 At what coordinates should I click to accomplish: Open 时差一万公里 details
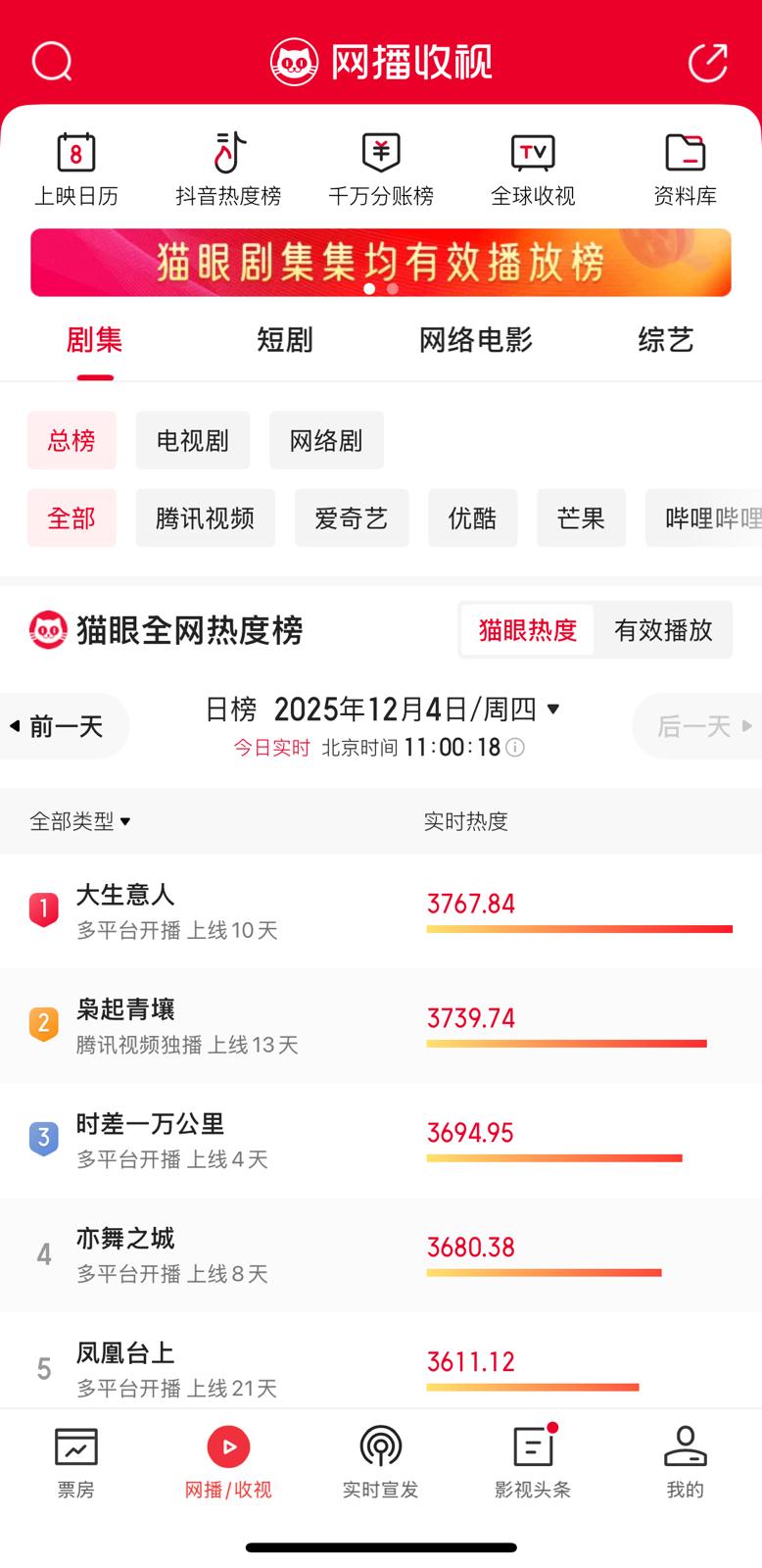(x=150, y=1125)
